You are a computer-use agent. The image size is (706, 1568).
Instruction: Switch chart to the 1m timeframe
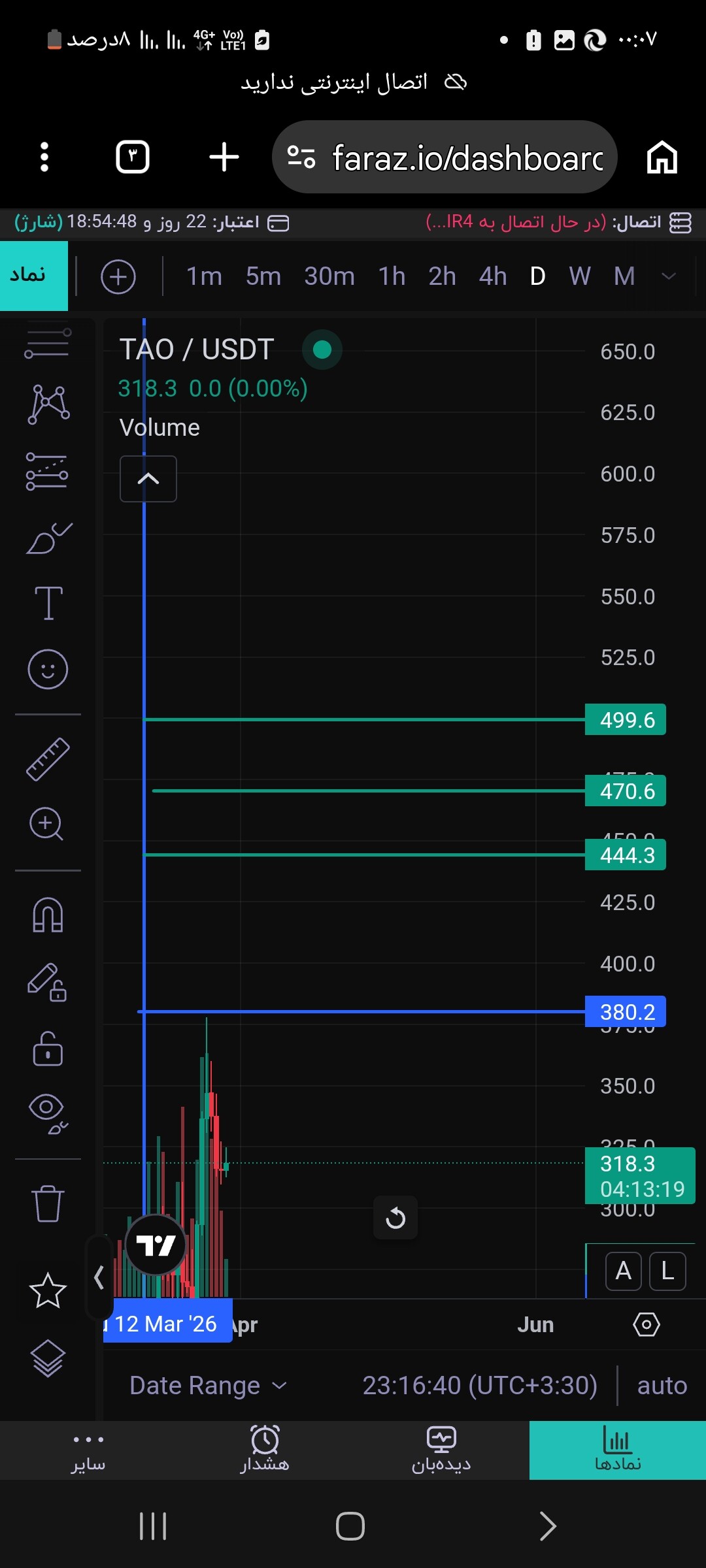point(204,276)
